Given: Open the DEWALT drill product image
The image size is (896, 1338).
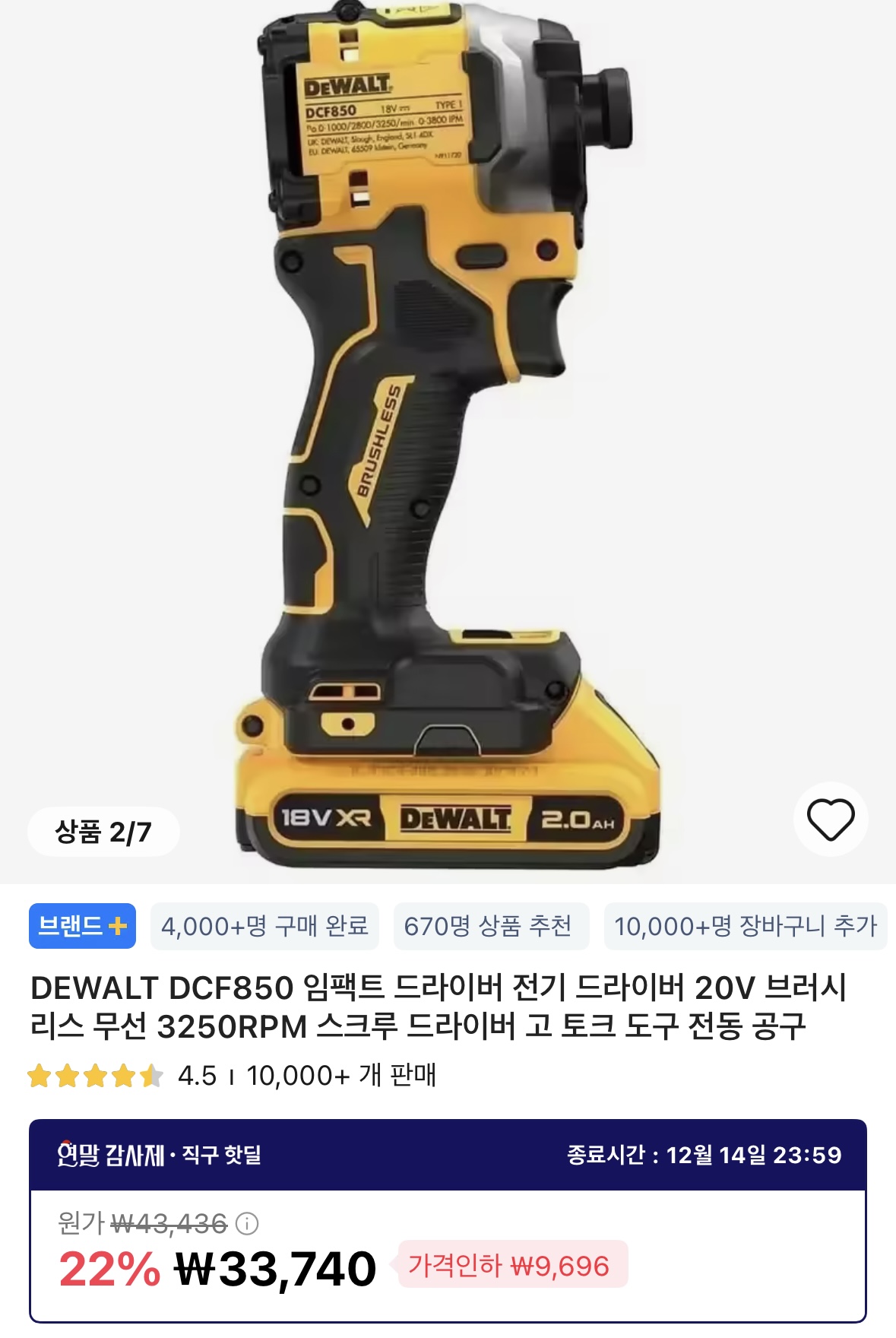Looking at the screenshot, I should point(448,426).
